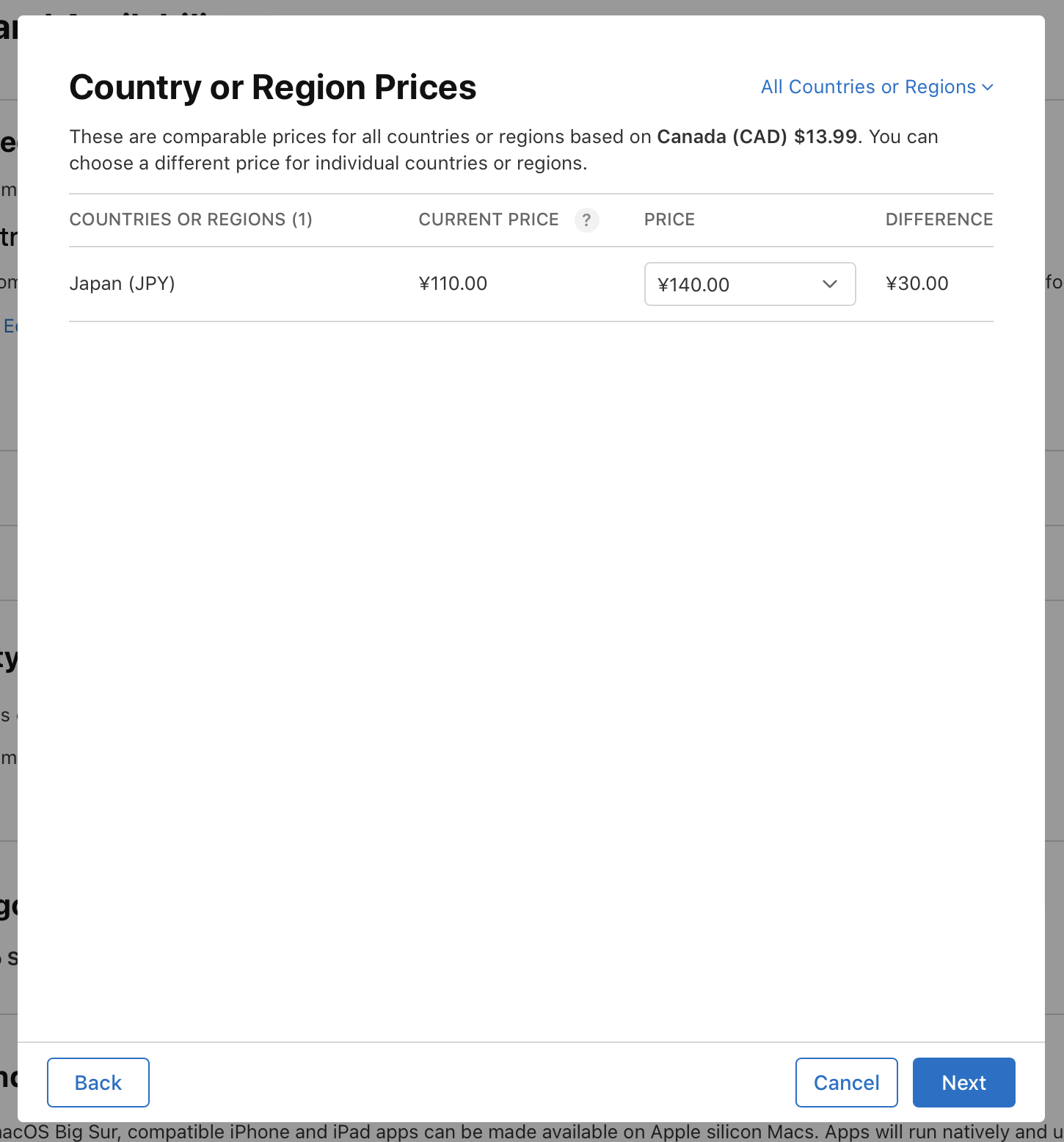Click the partially visible link at screen edge

(10, 326)
